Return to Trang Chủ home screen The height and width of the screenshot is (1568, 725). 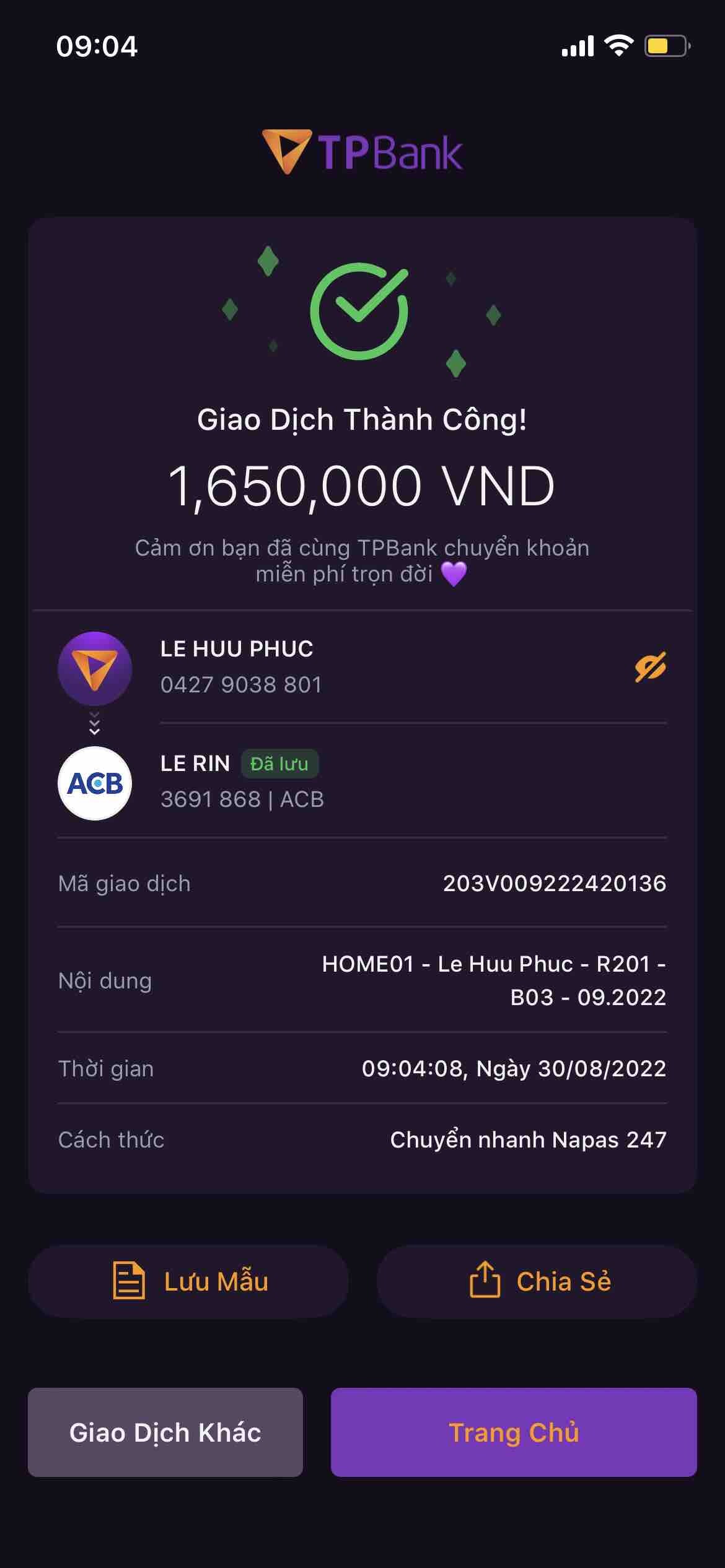tap(514, 1432)
